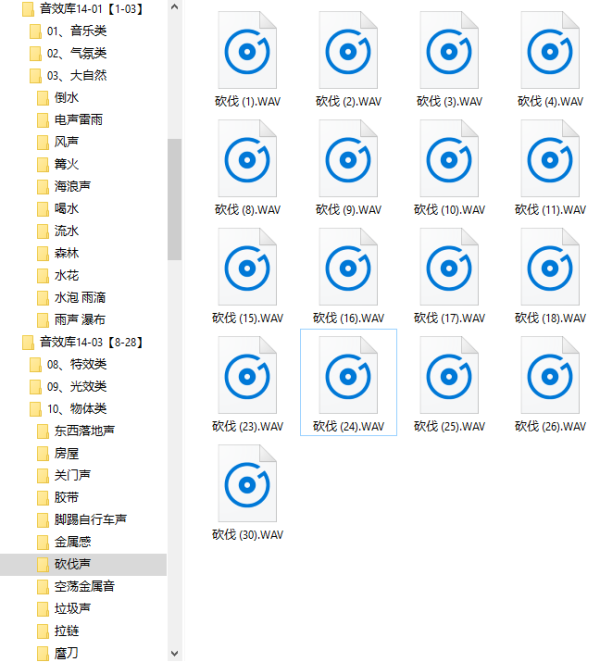Tap the tree scrollbar down arrow

tap(175, 654)
